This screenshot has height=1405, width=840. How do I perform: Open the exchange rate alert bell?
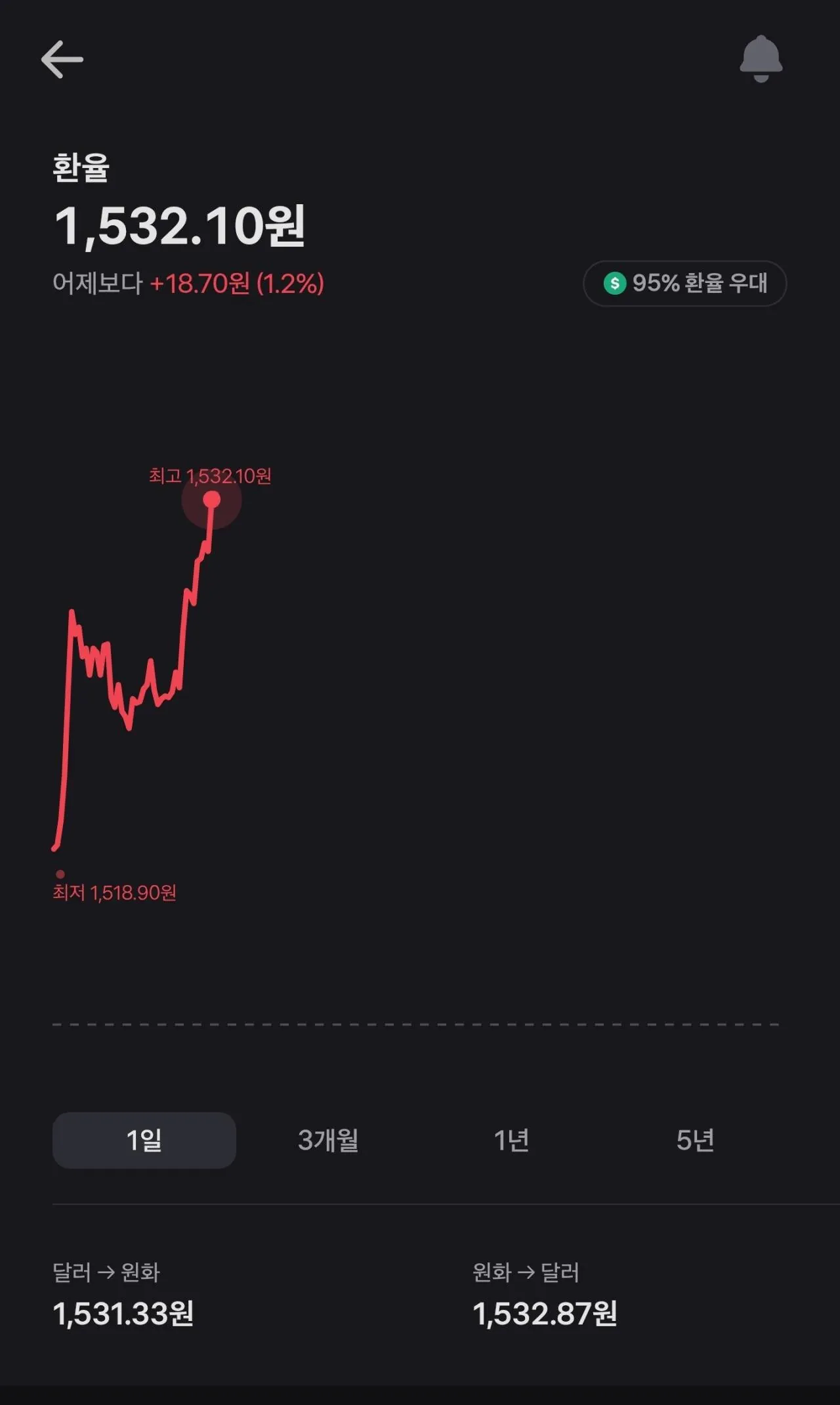761,59
